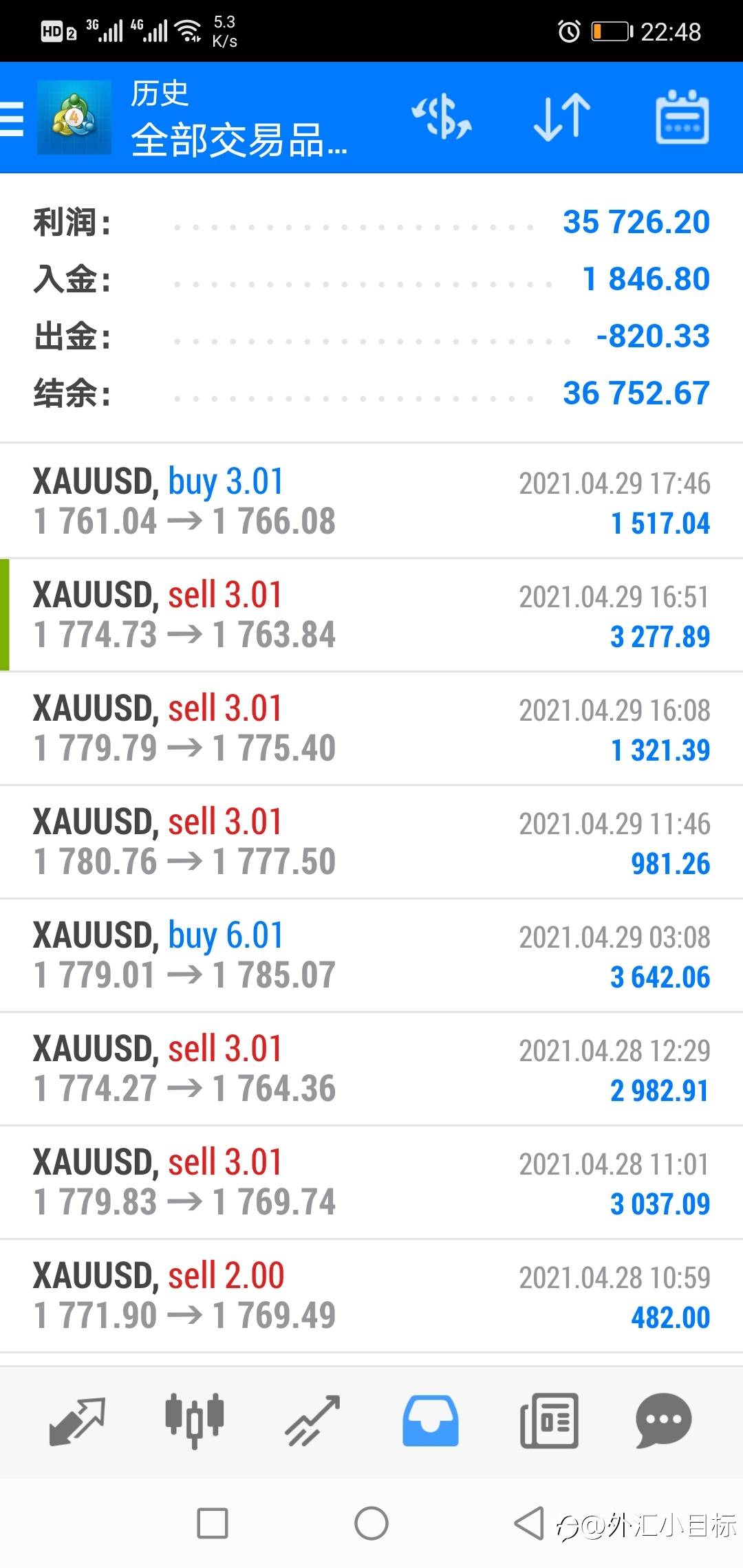Open XAUUSD buy 3.01 trade at 17:46

[x=371, y=501]
